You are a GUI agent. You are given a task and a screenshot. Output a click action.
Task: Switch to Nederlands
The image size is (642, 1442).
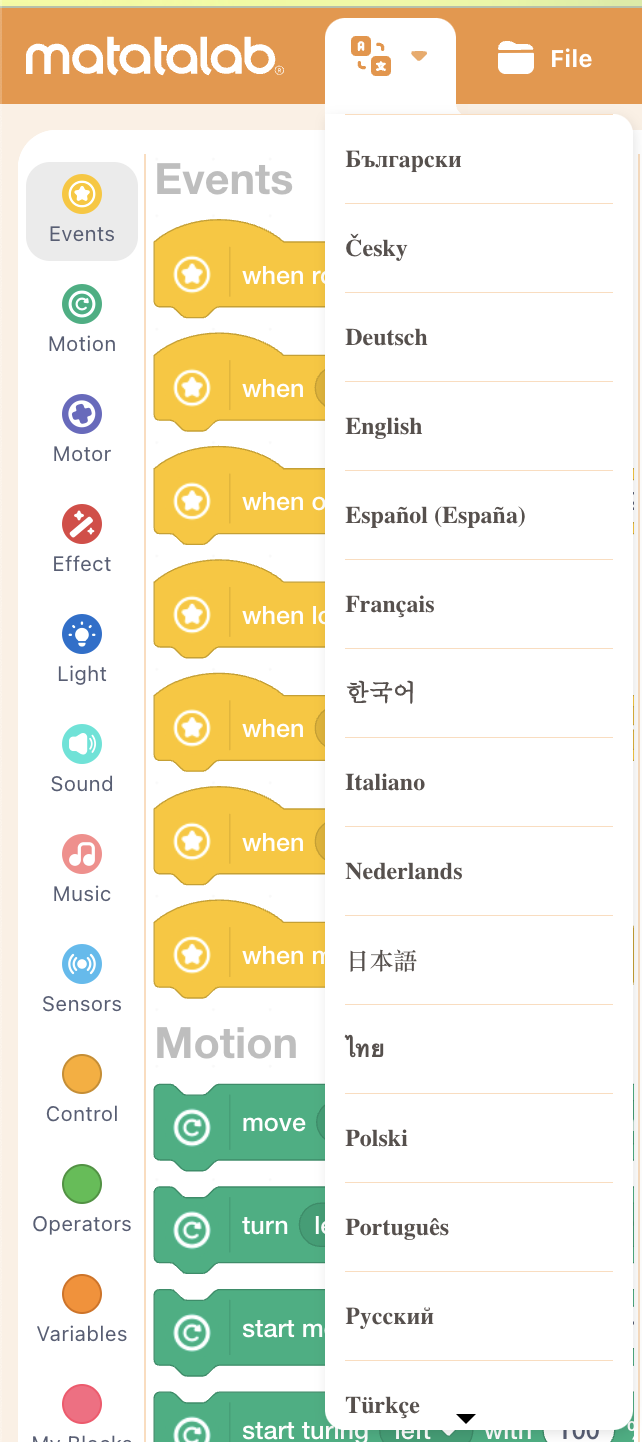pyautogui.click(x=404, y=872)
